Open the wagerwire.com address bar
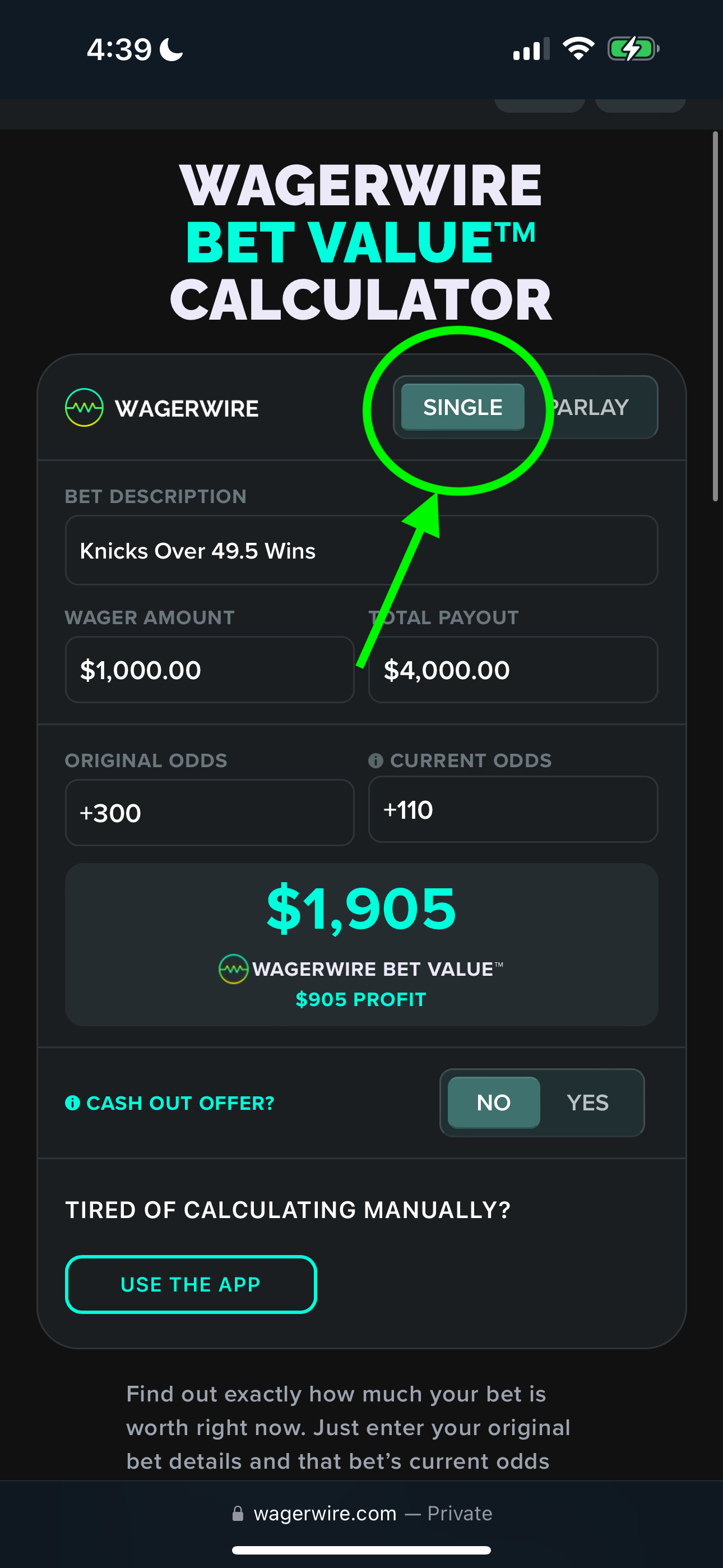The image size is (723, 1568). (361, 1513)
